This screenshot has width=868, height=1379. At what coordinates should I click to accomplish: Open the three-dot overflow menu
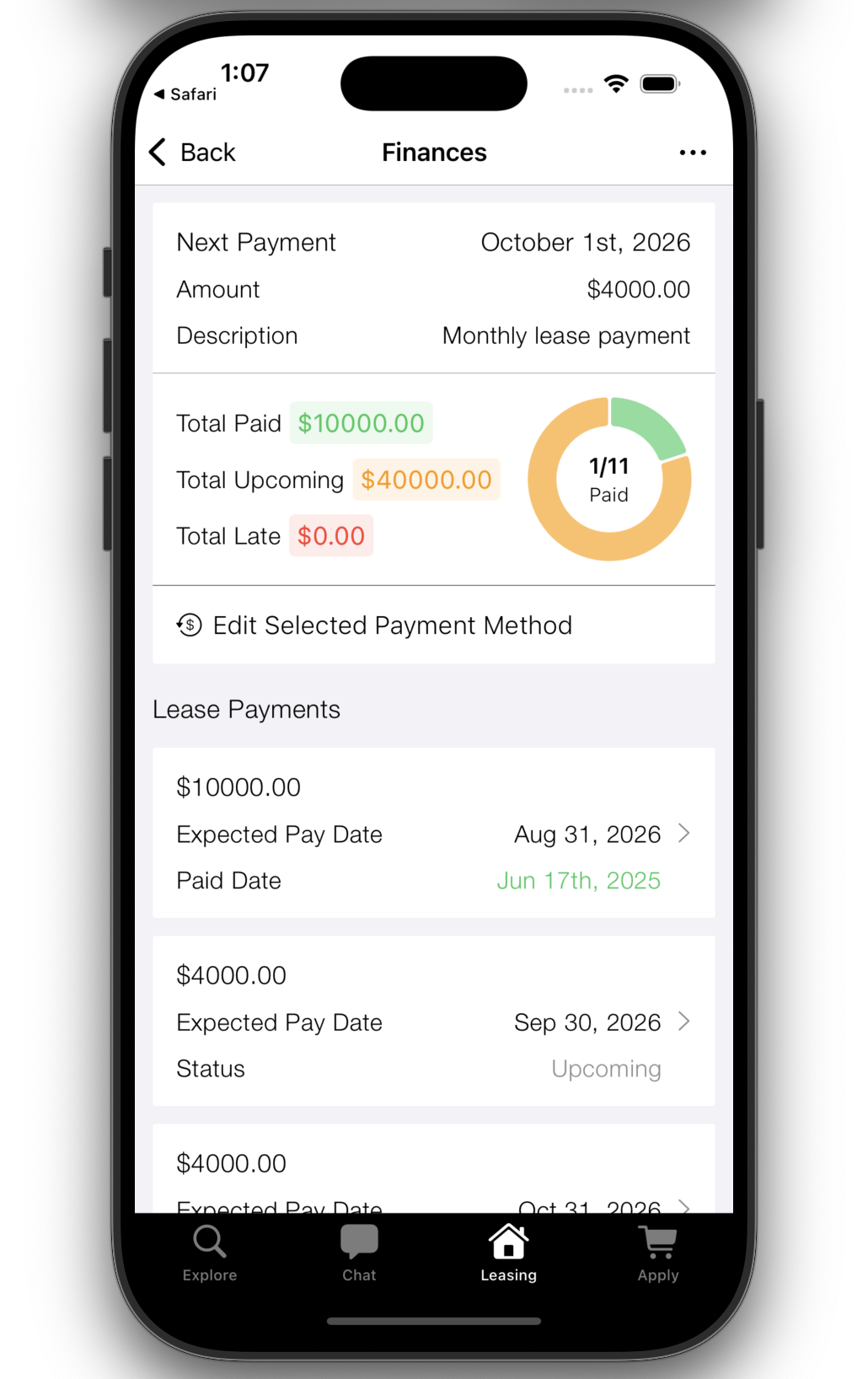coord(692,153)
